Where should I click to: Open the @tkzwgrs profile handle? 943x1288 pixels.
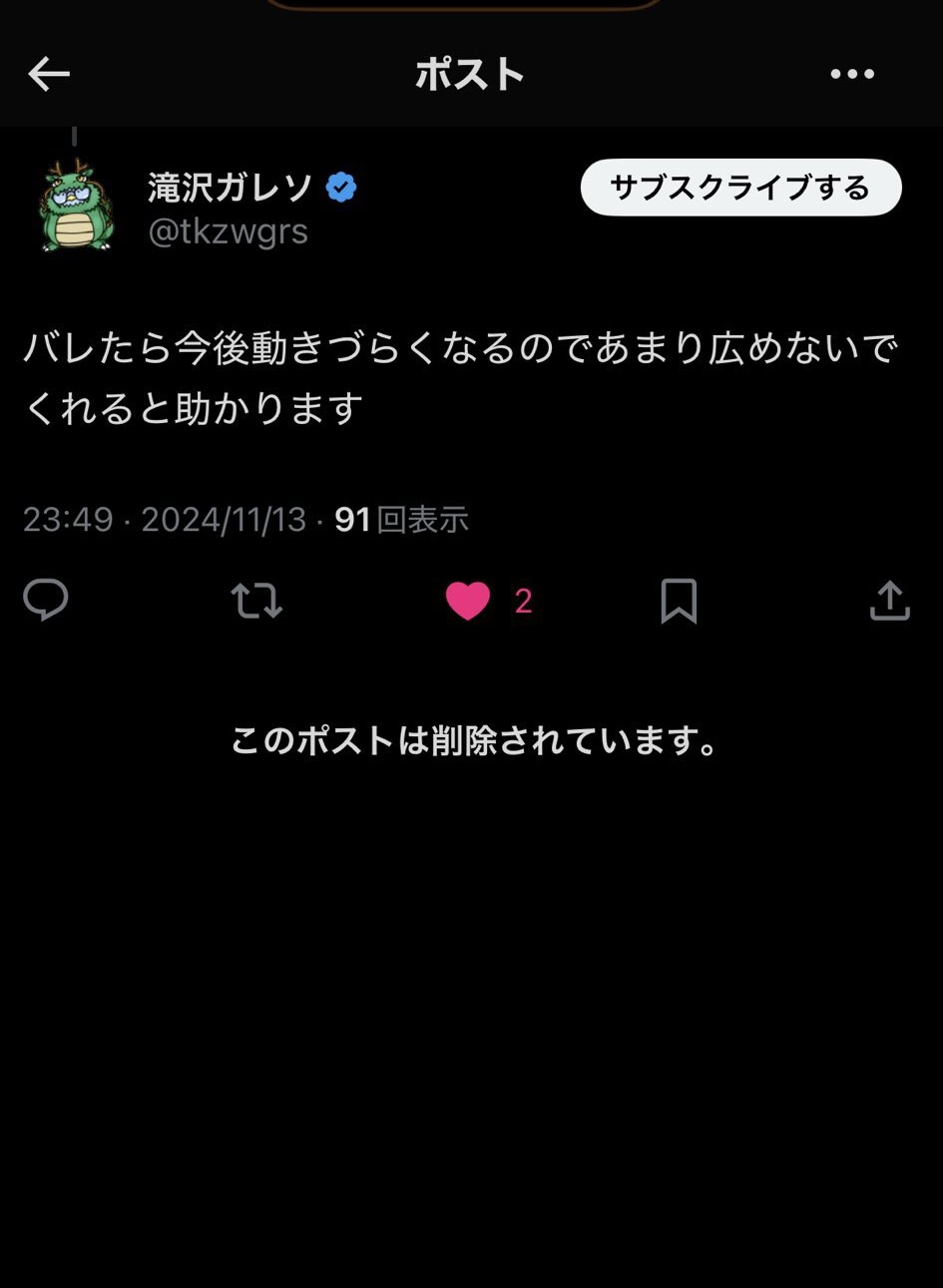(228, 231)
